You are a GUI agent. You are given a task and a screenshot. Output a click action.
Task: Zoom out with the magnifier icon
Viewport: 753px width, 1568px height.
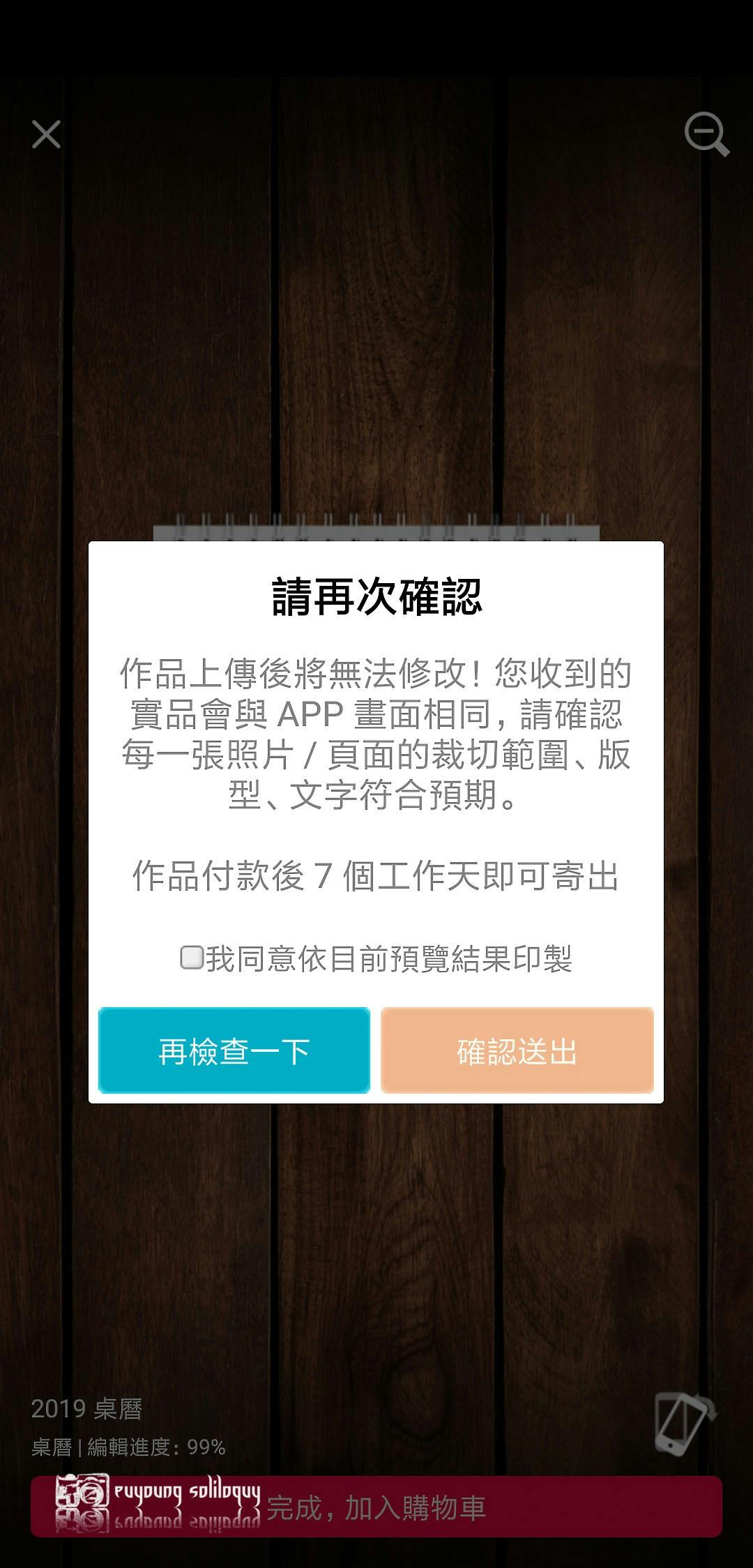coord(706,134)
